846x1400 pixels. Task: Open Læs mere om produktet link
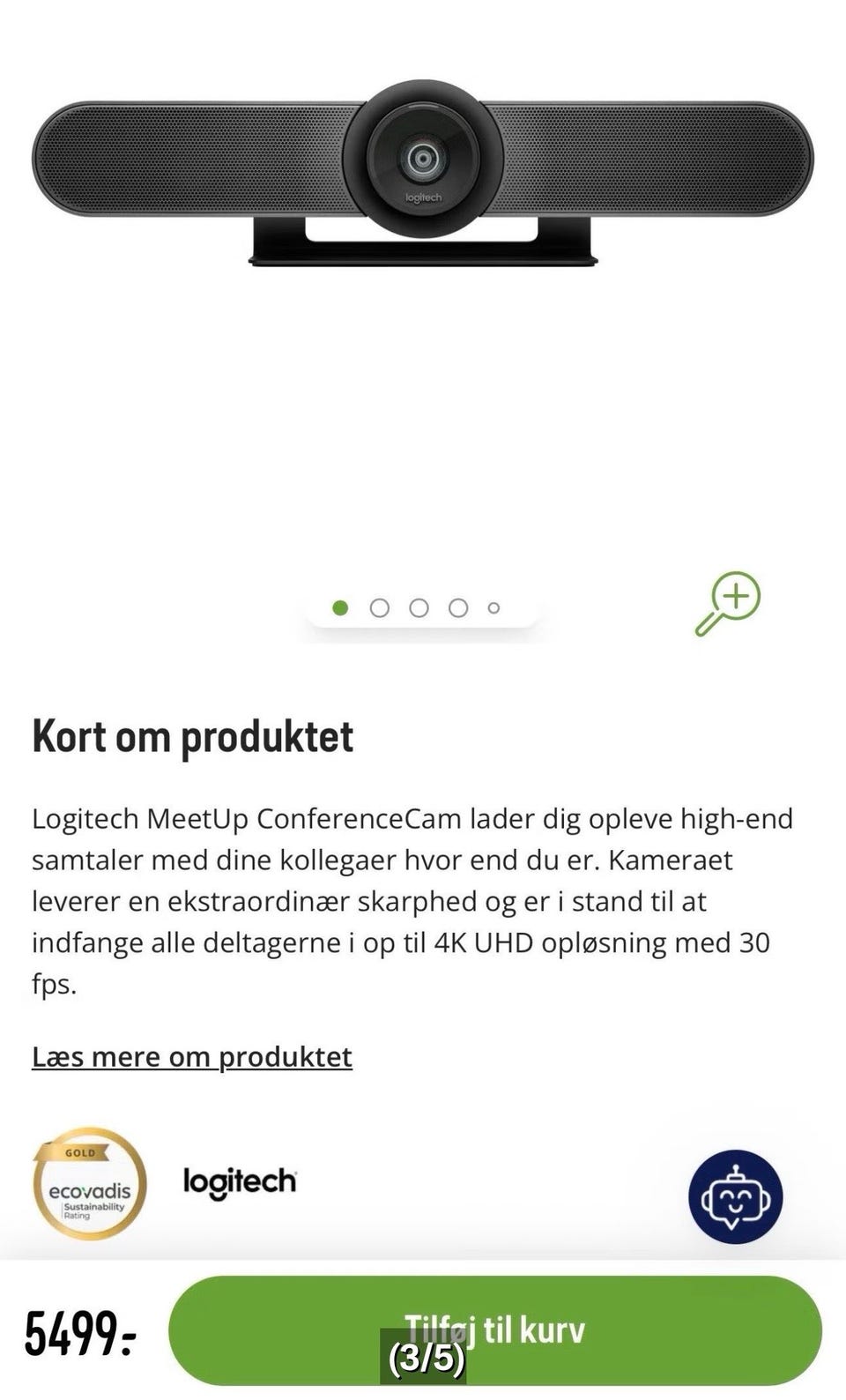pyautogui.click(x=192, y=1056)
